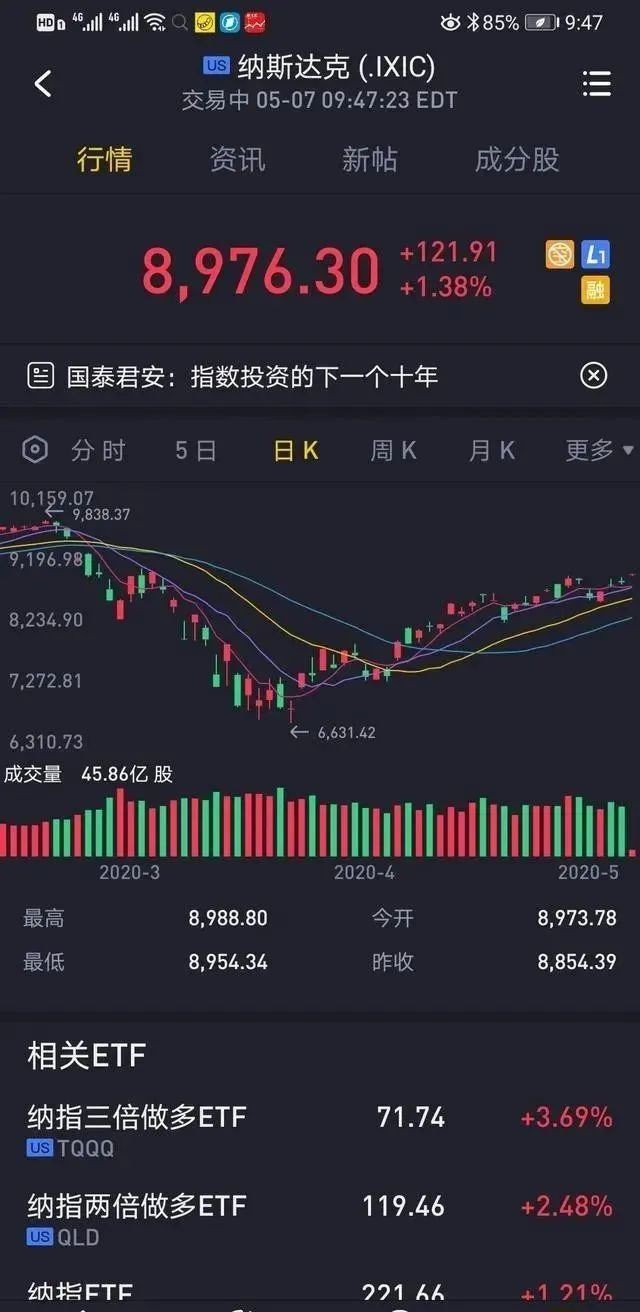Screen dimensions: 640x1312
Task: Switch chart to 月K
Action: (x=492, y=450)
